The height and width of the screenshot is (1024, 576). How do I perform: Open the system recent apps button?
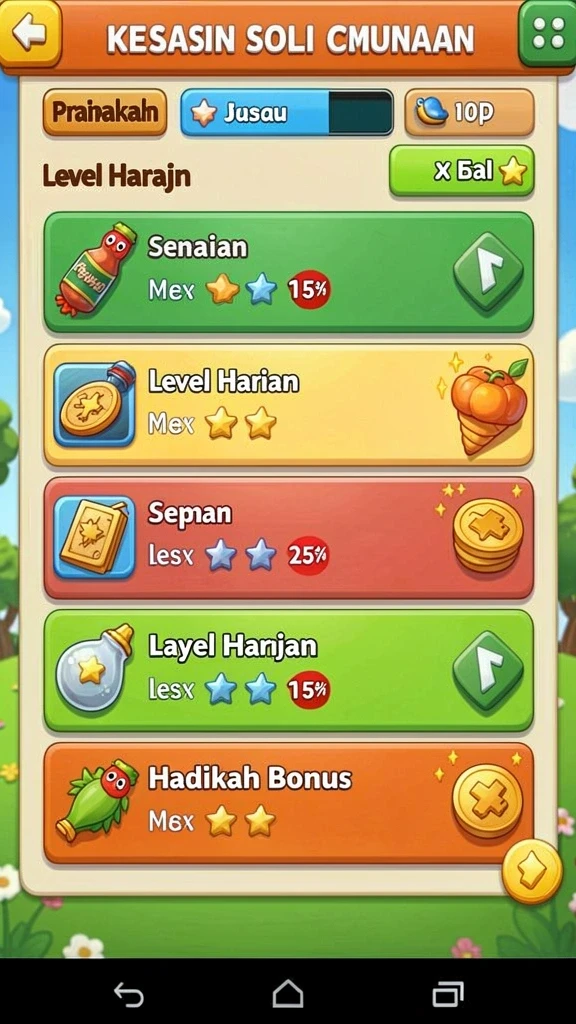point(447,994)
